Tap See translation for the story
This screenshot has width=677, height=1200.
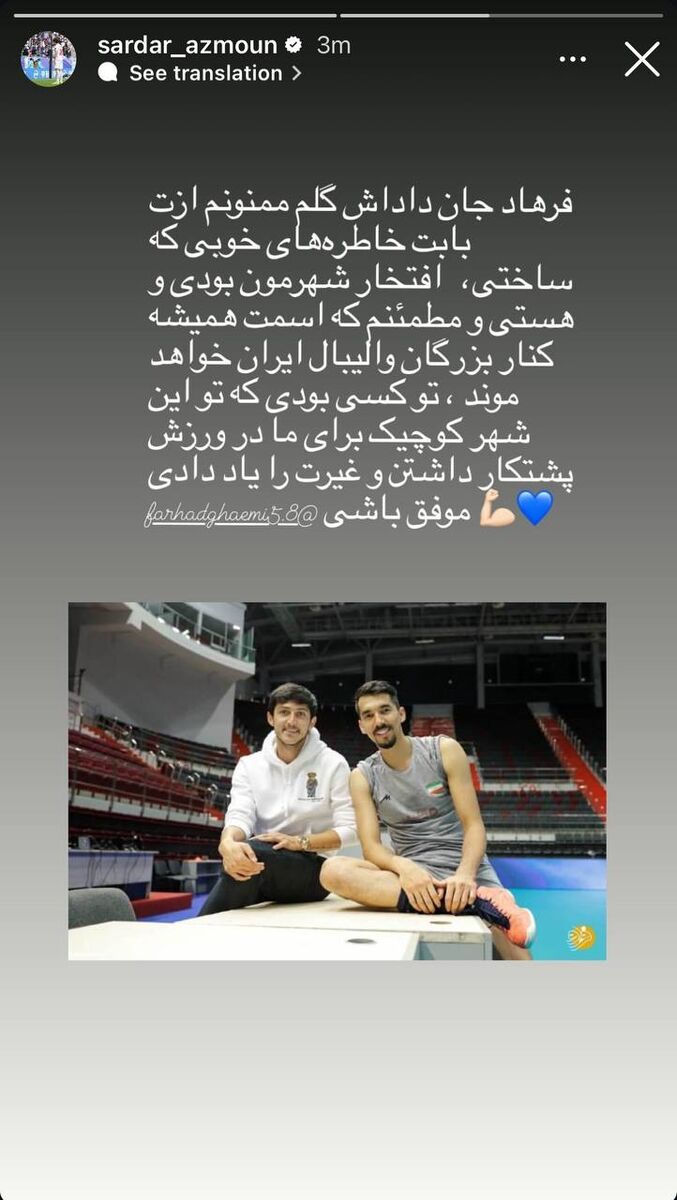[x=206, y=73]
